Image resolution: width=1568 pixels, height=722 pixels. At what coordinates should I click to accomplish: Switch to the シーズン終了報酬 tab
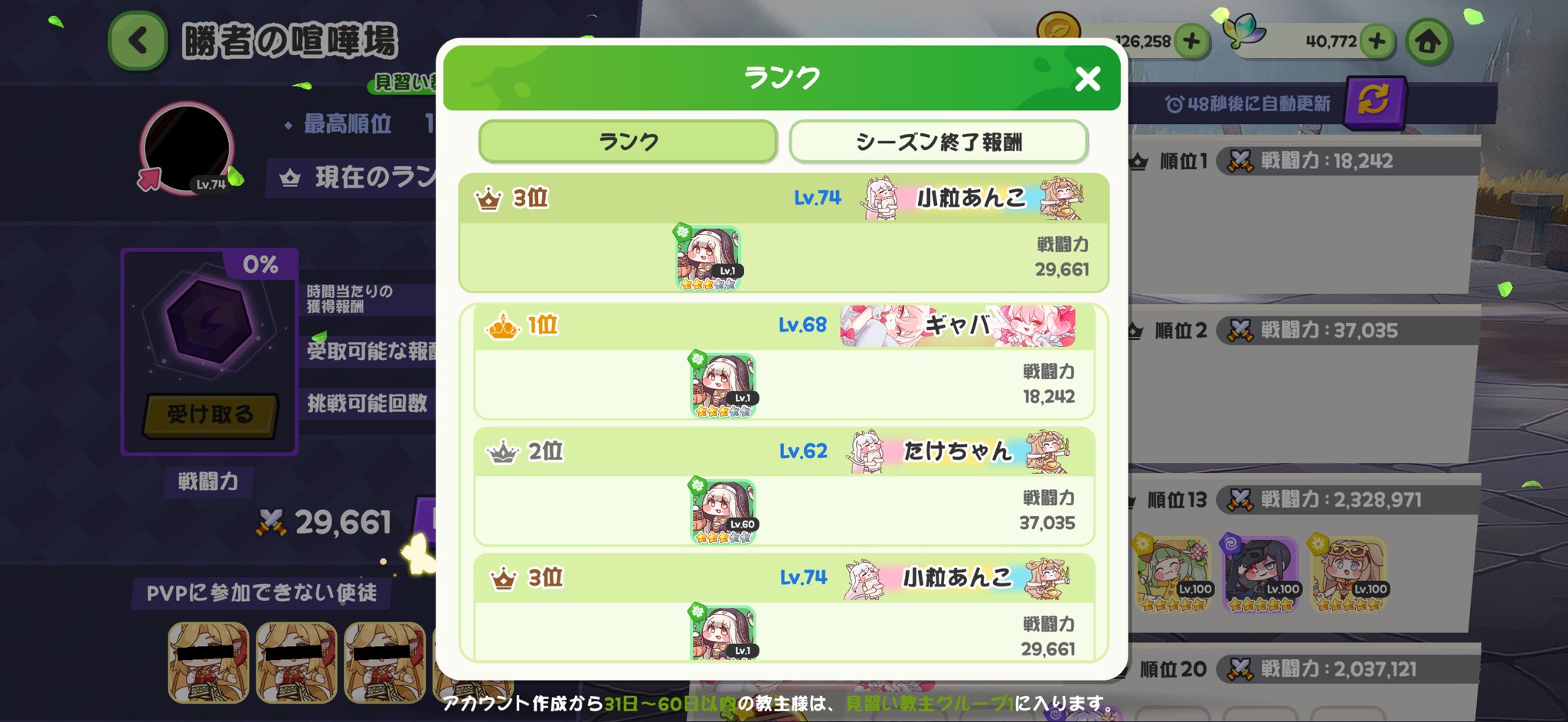tap(938, 142)
